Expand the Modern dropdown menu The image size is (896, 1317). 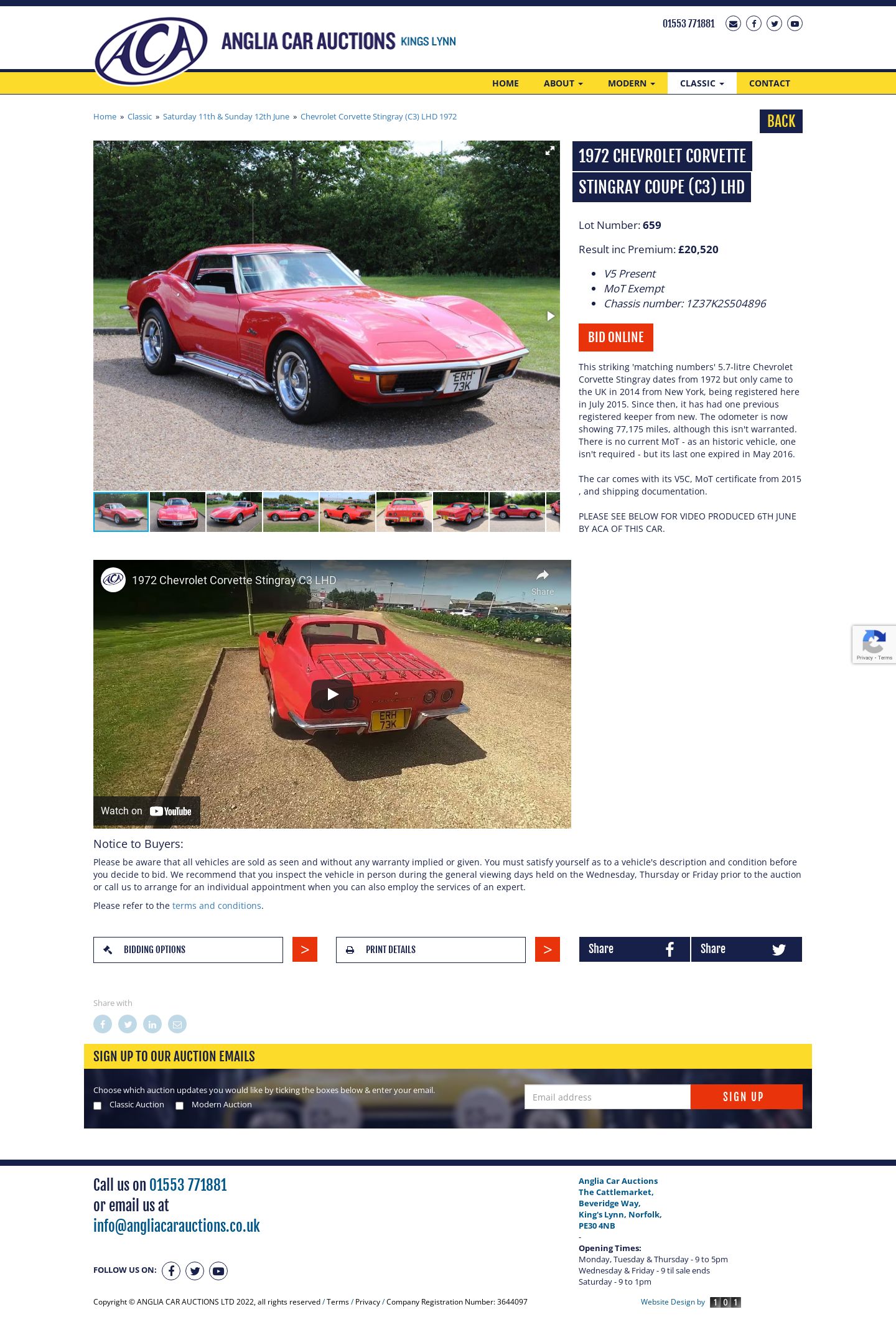pos(631,83)
